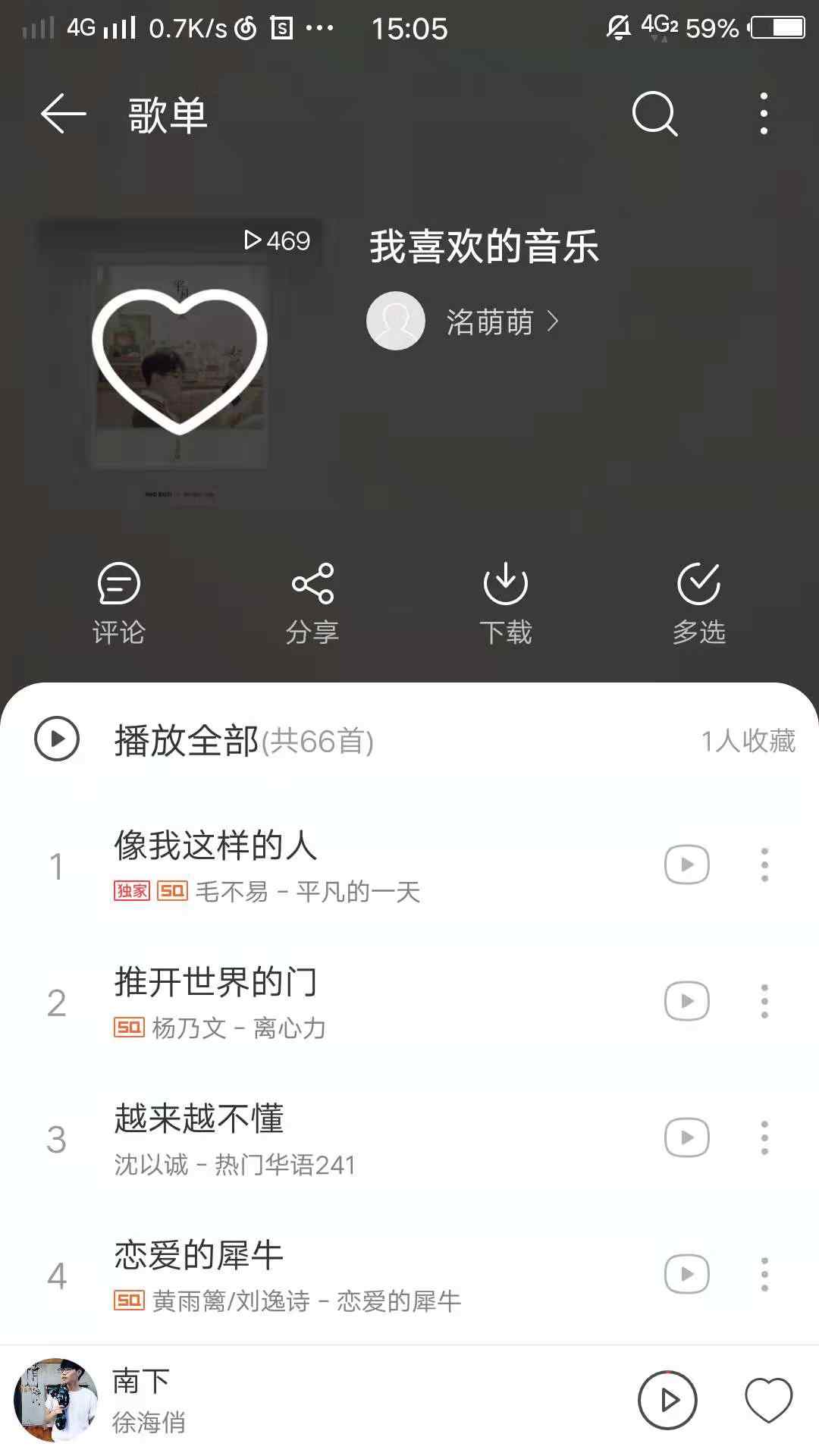This screenshot has height=1456, width=819.
Task: Watch the video for 越来越不懂
Action: click(x=687, y=1137)
